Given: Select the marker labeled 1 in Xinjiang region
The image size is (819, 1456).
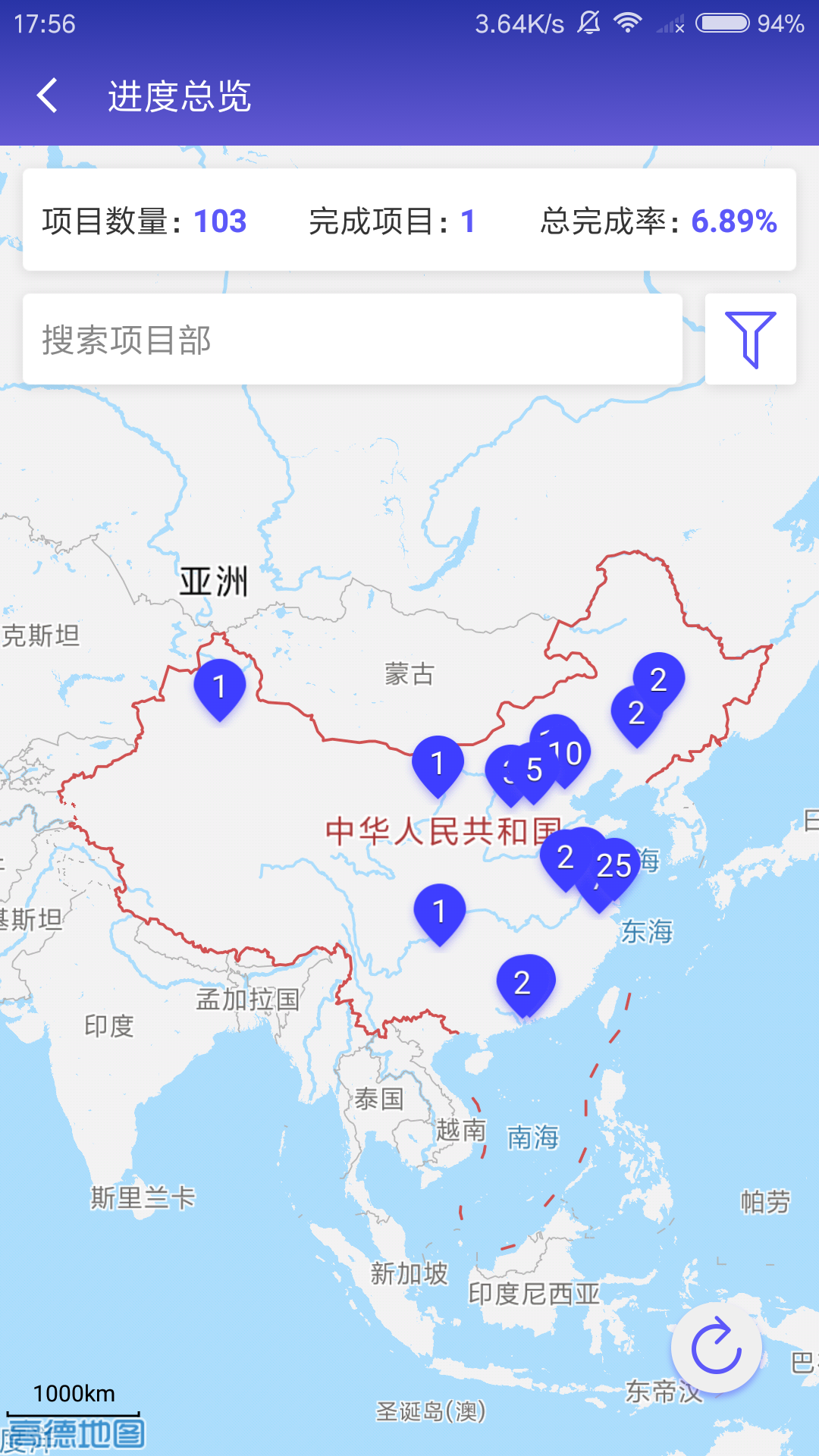Looking at the screenshot, I should pyautogui.click(x=220, y=686).
